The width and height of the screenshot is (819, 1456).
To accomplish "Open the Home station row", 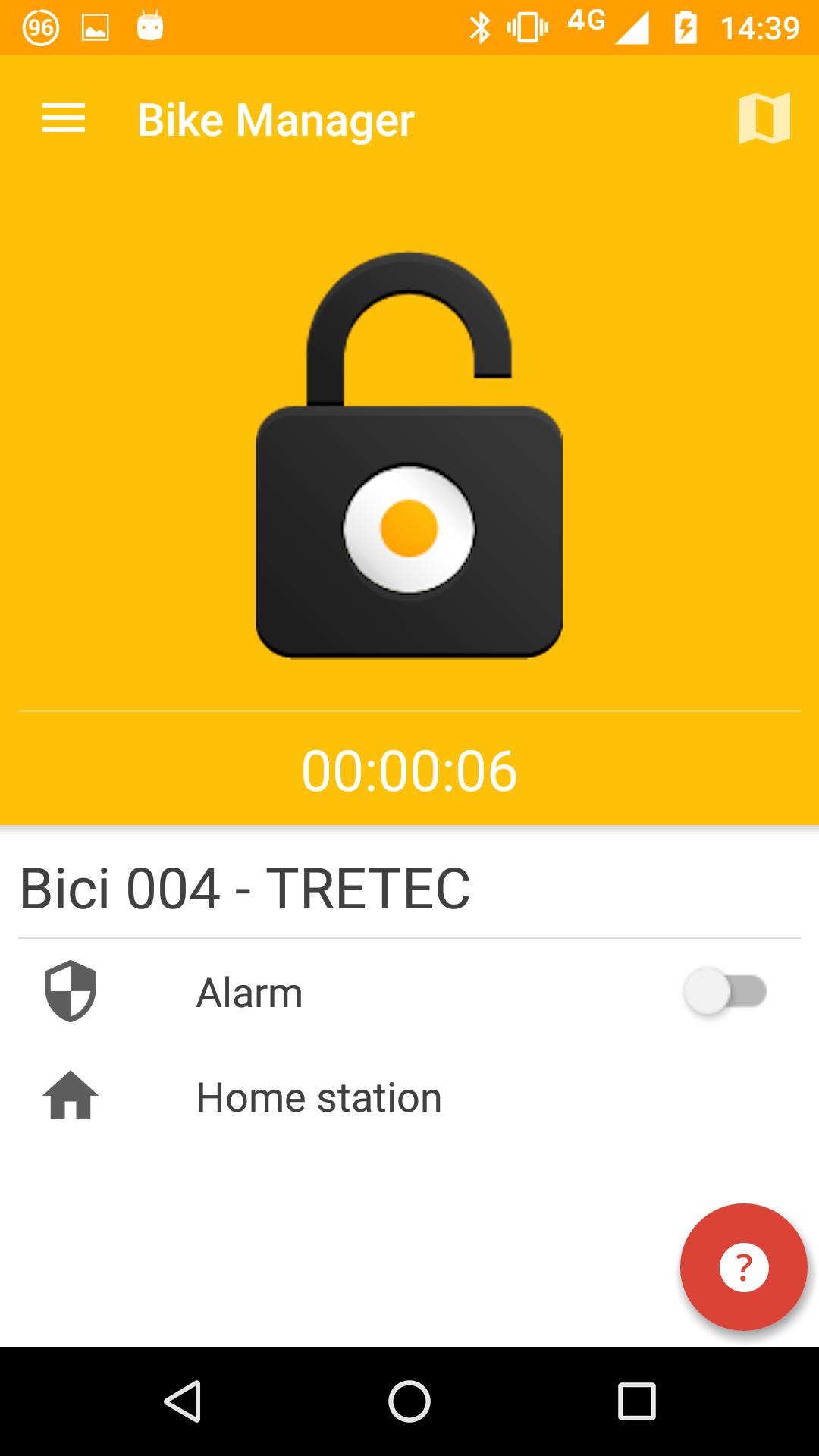I will (x=318, y=1097).
